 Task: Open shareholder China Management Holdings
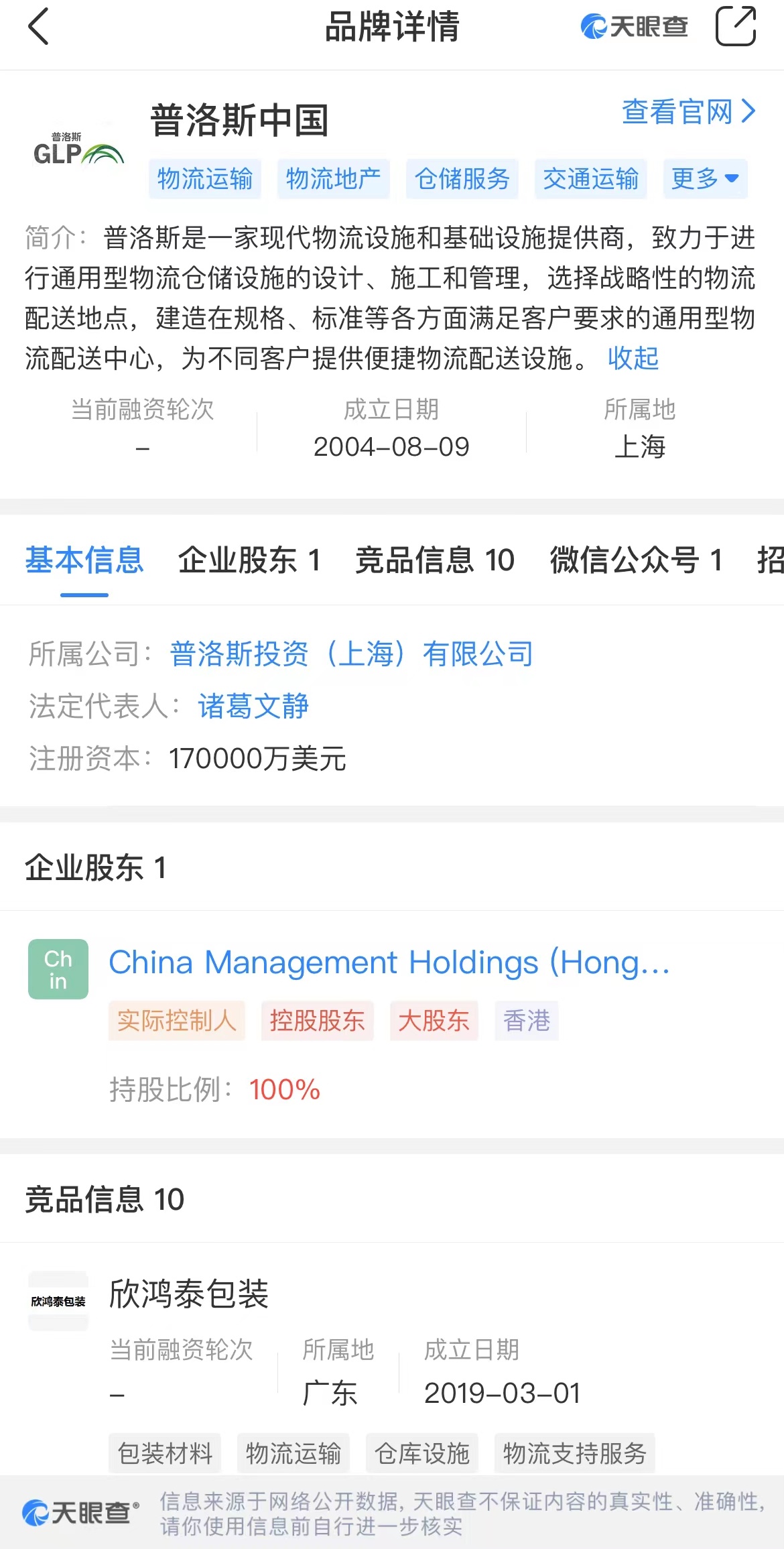click(x=389, y=963)
